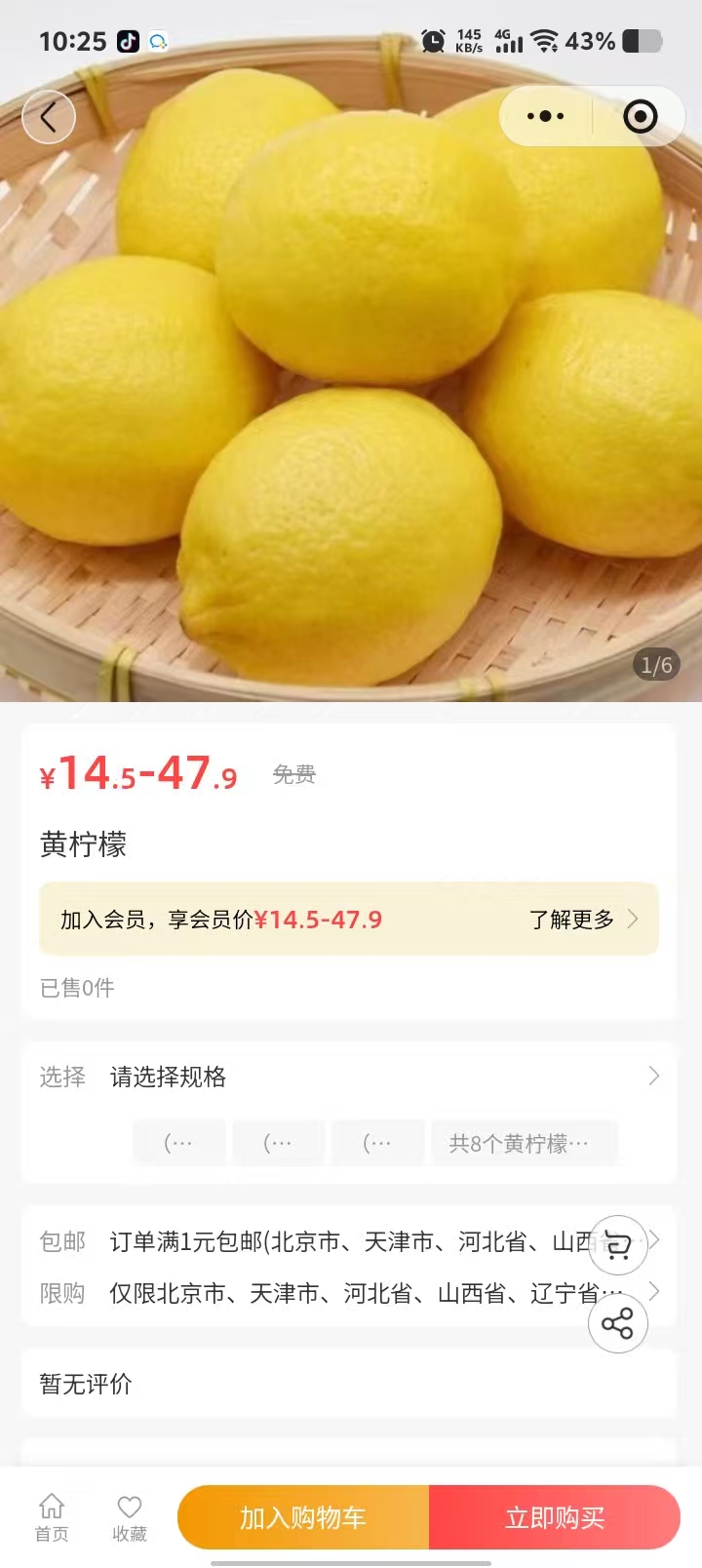Buy now with 立即购买
702x1568 pixels.
[x=554, y=1517]
